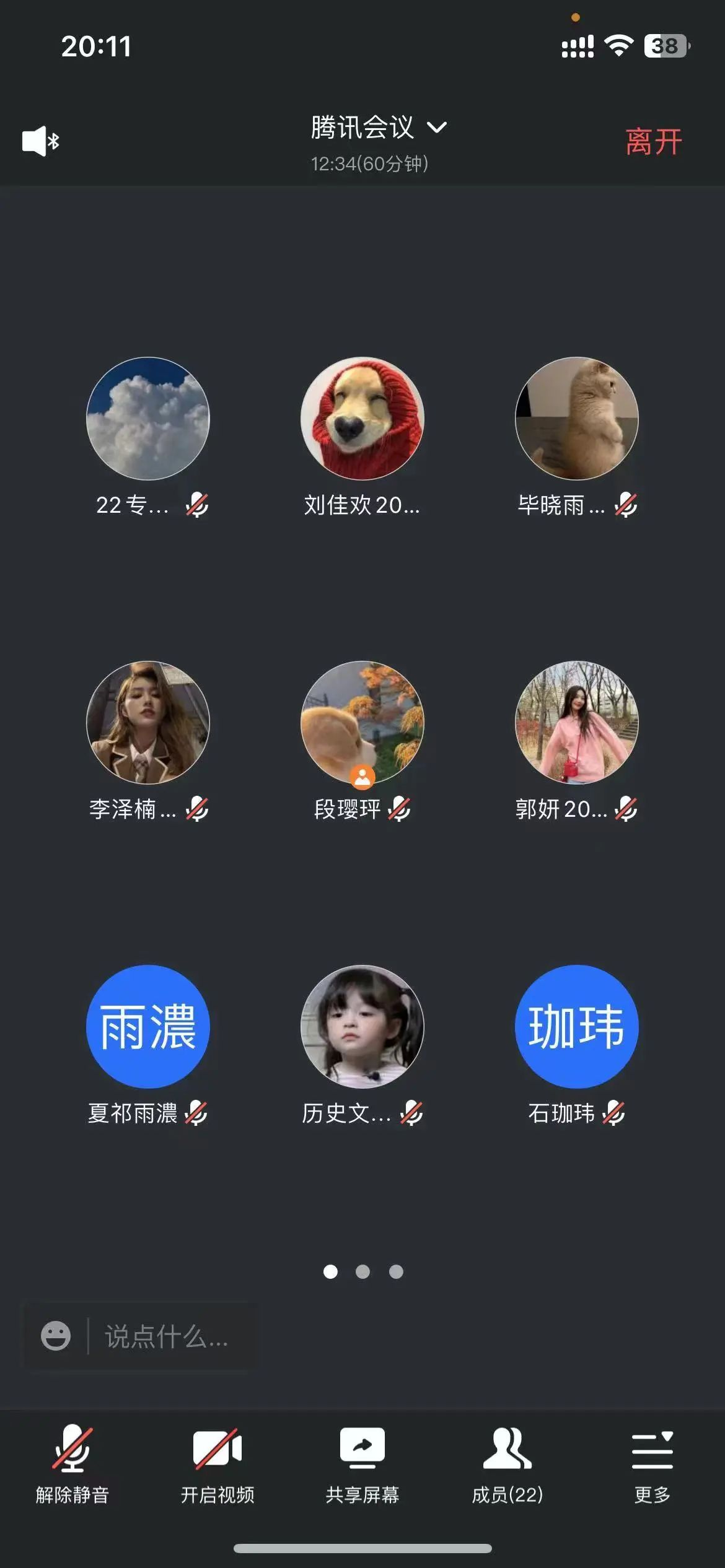Select participant 刘佳欢's avatar
This screenshot has height=1568, width=725.
[362, 419]
